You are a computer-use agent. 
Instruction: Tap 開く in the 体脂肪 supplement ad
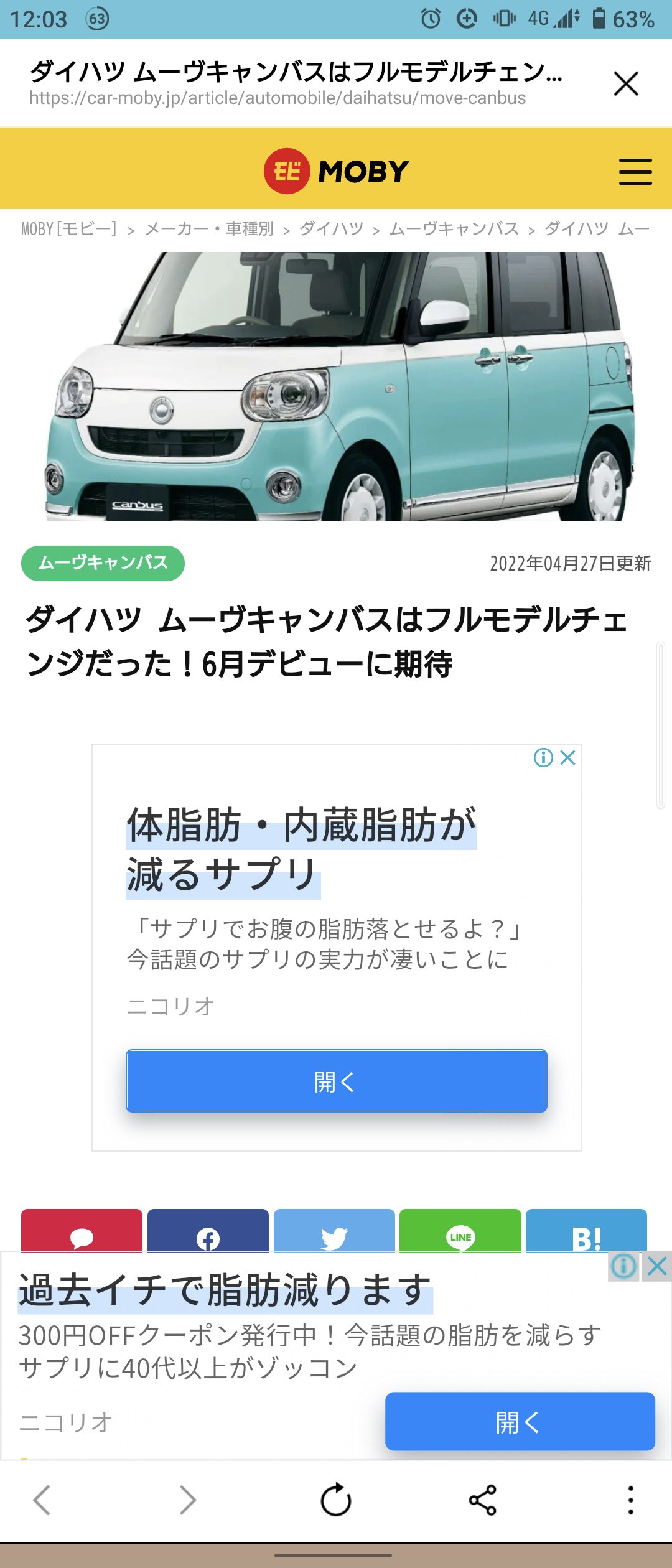pyautogui.click(x=336, y=1081)
